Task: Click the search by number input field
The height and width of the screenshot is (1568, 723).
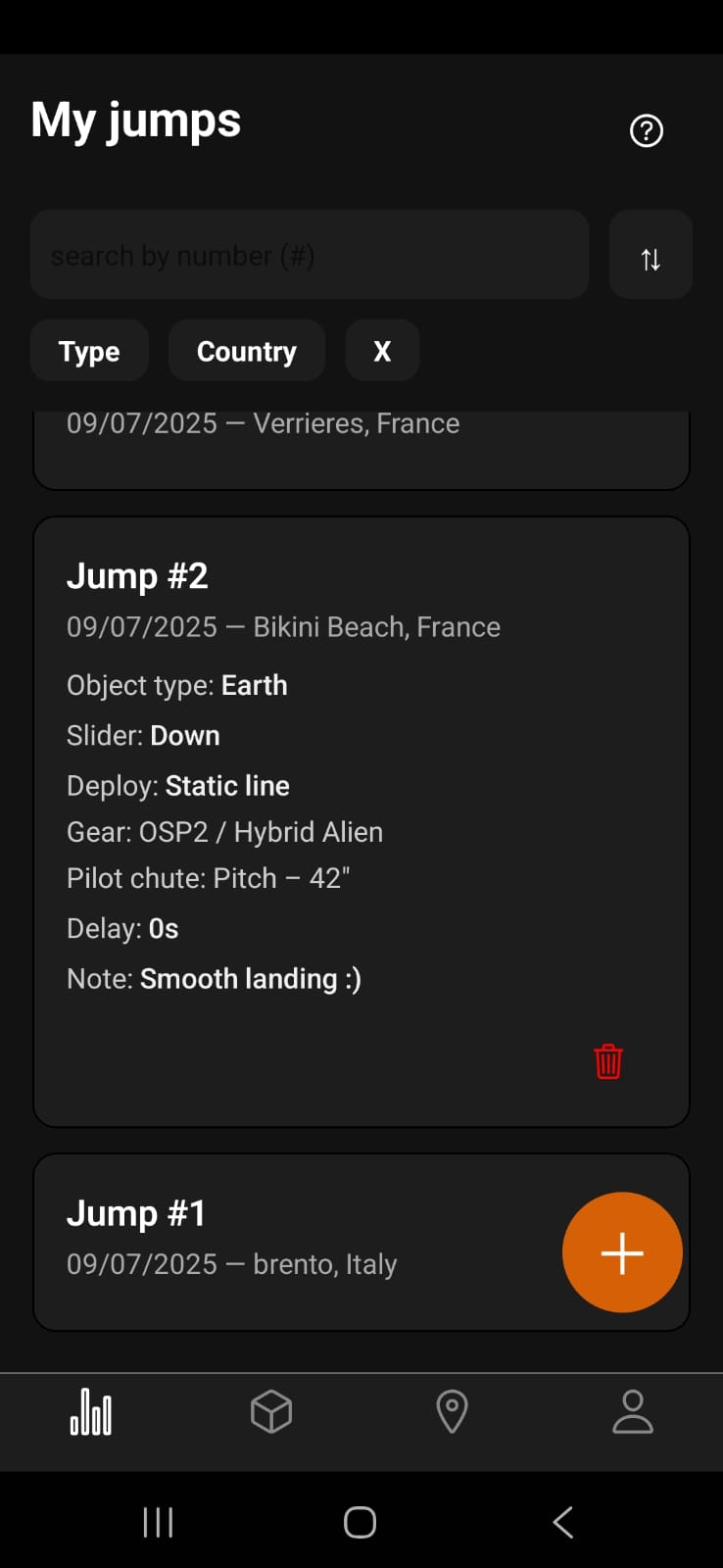Action: coord(310,255)
